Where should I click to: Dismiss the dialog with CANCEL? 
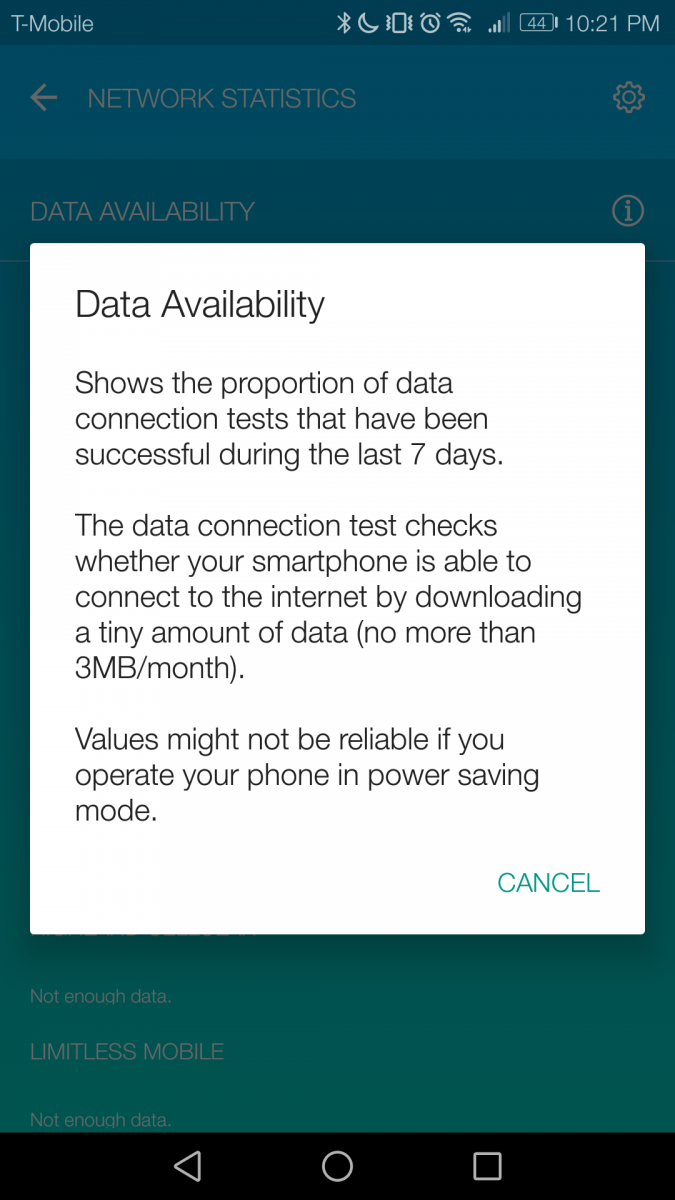tap(548, 882)
